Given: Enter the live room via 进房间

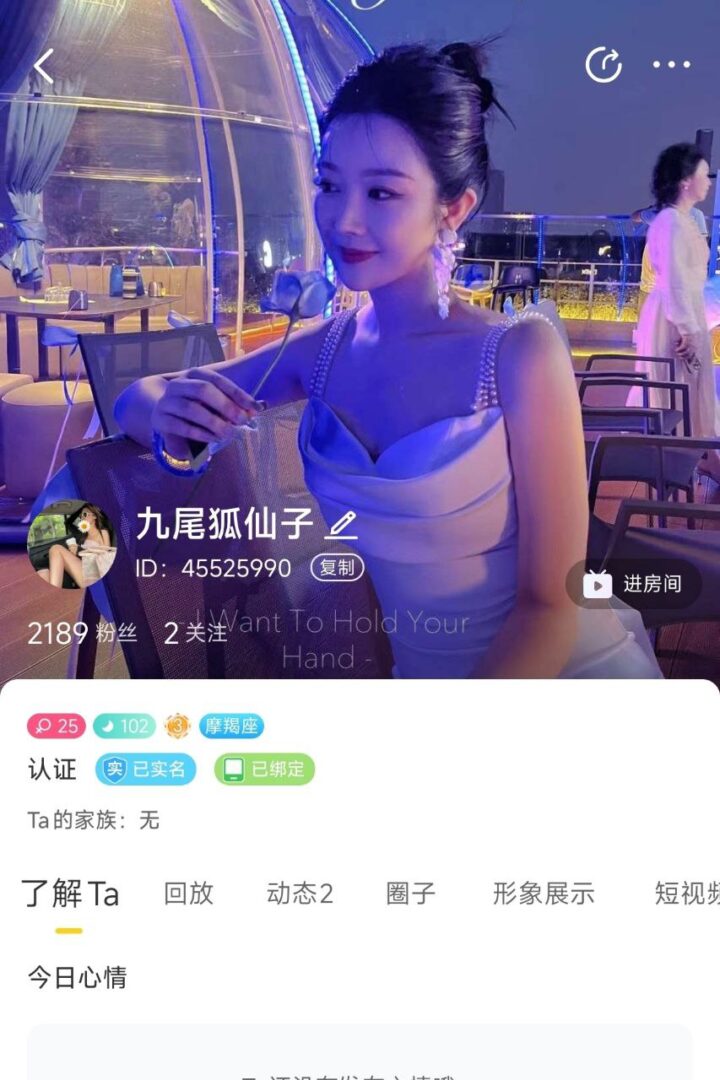Looking at the screenshot, I should 633,584.
